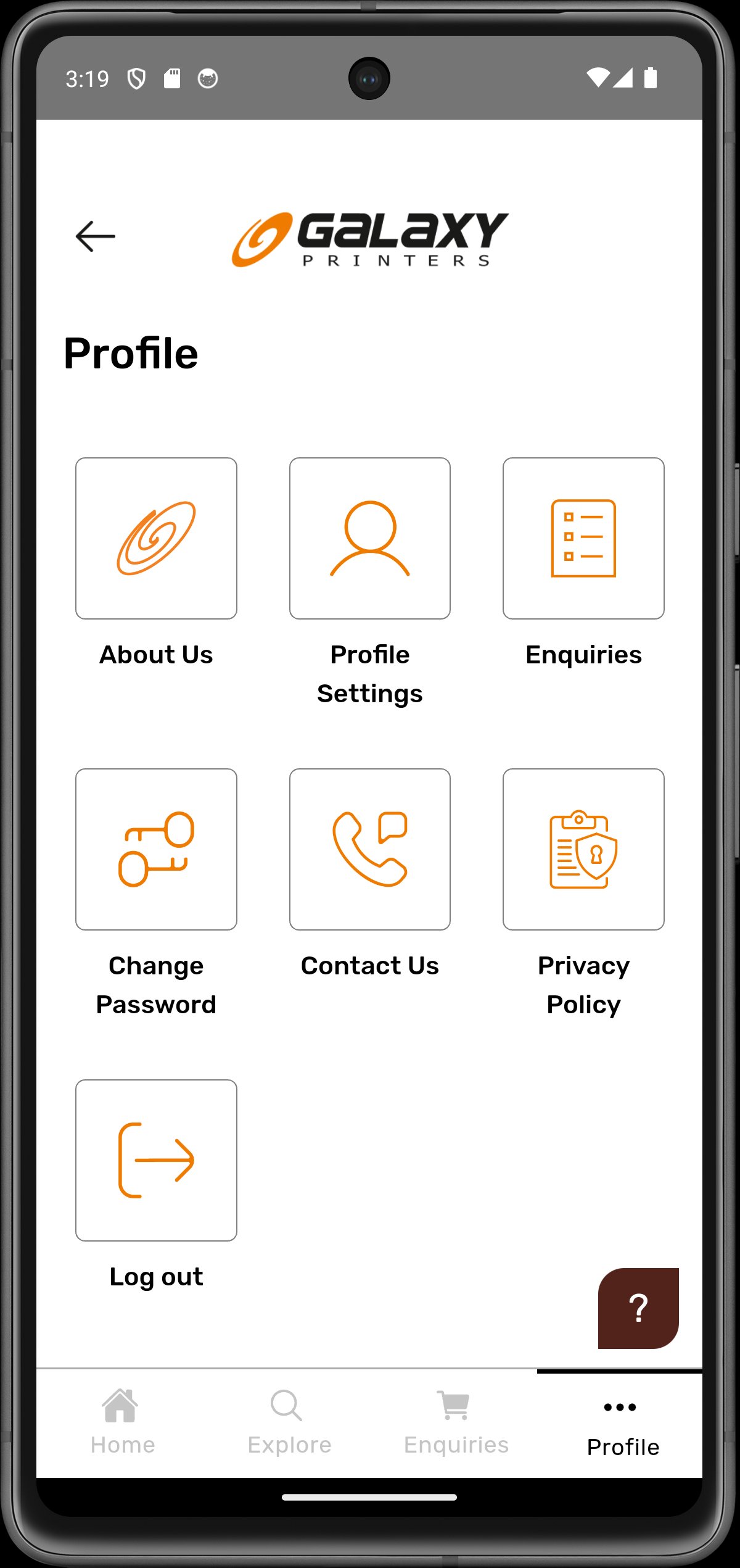The width and height of the screenshot is (740, 1568).
Task: Select the Profile Settings person icon
Action: (x=369, y=538)
